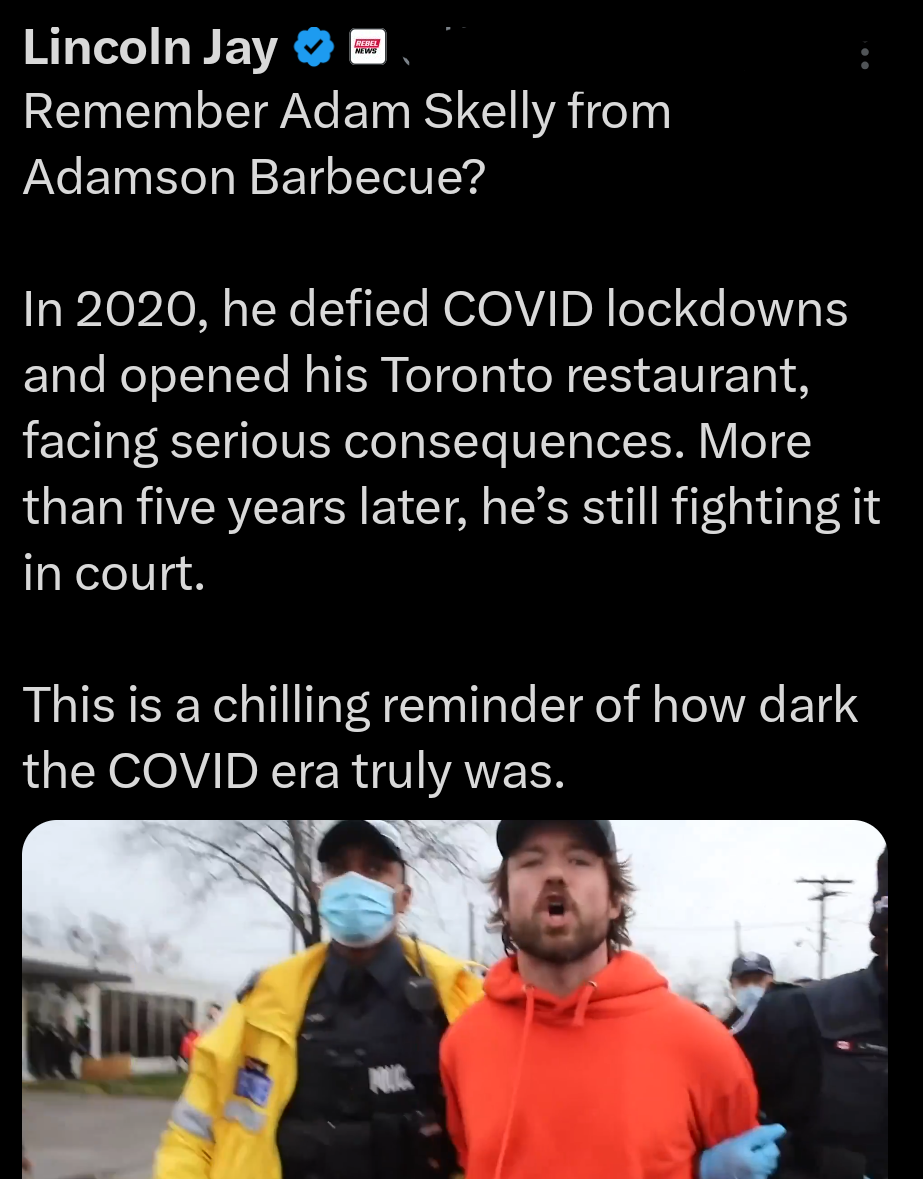The image size is (923, 1179).
Task: Click the final paragraph about the COVID era
Action: pyautogui.click(x=440, y=737)
